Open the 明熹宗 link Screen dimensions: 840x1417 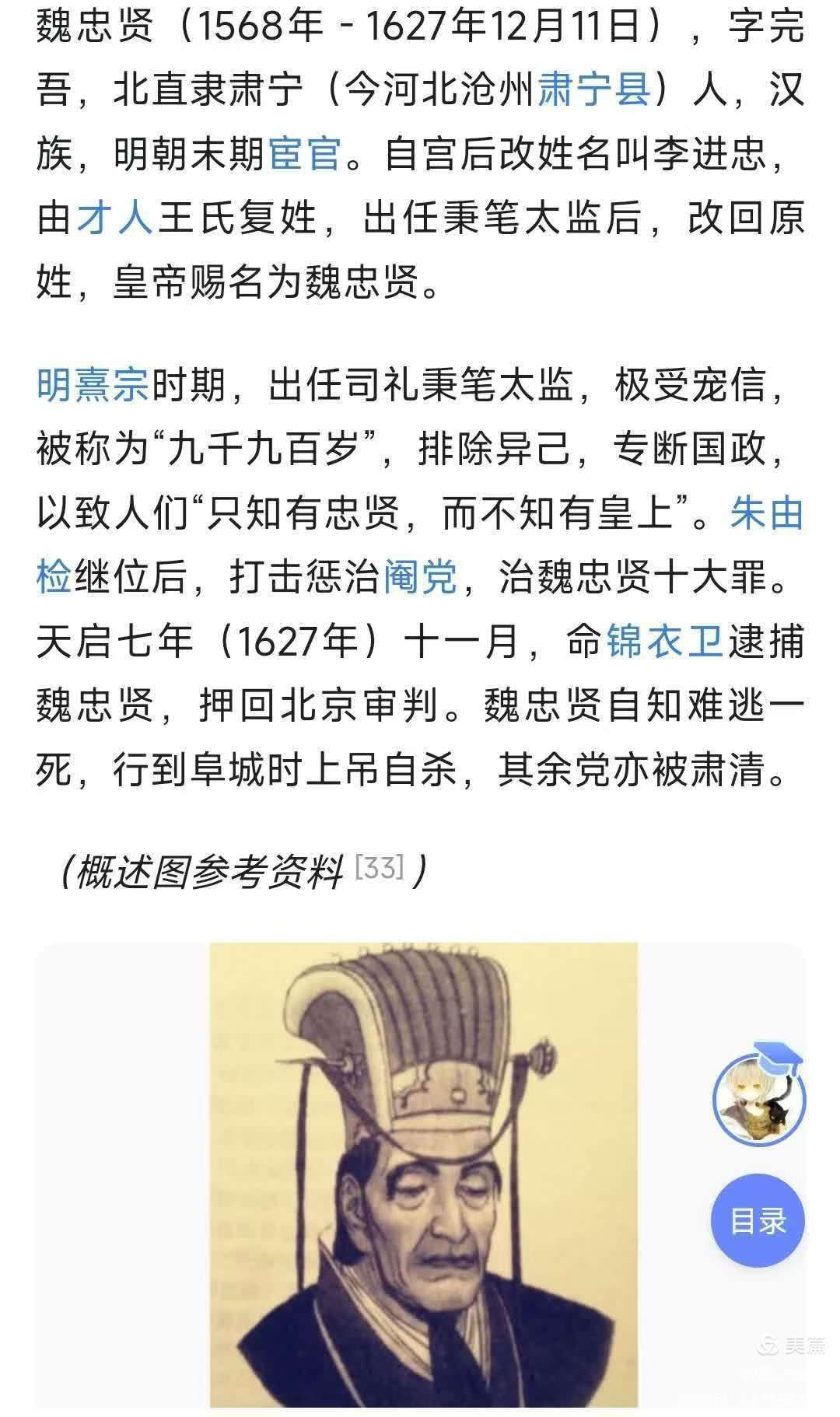click(x=93, y=385)
